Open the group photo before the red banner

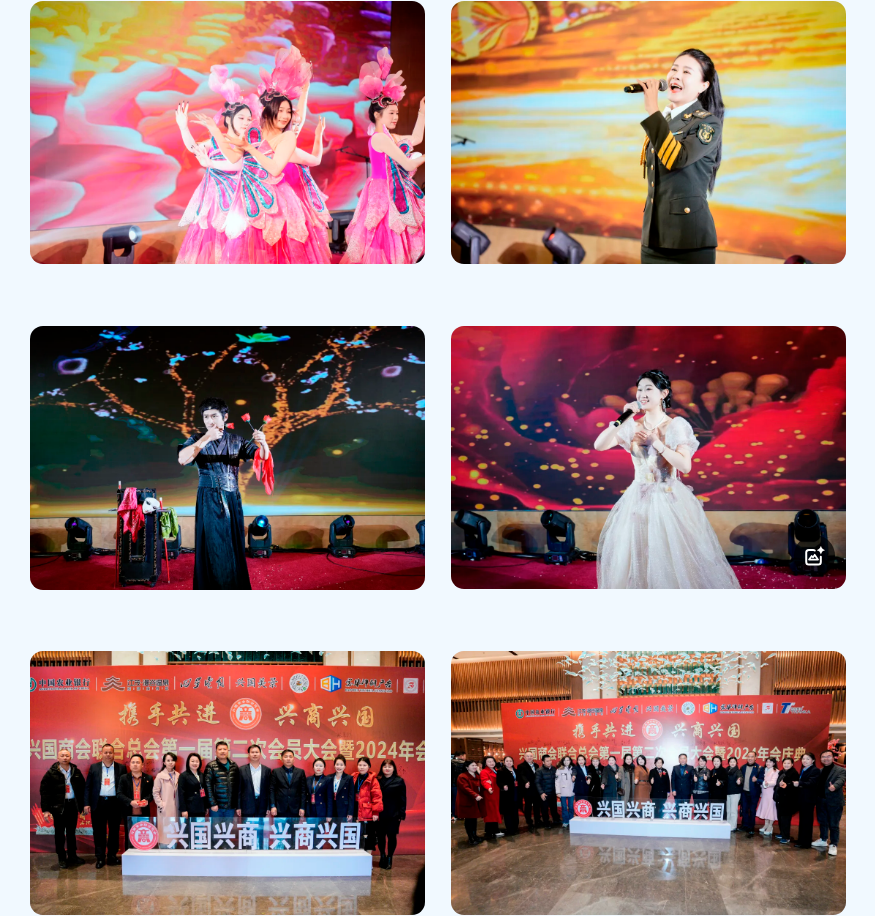pyautogui.click(x=227, y=782)
